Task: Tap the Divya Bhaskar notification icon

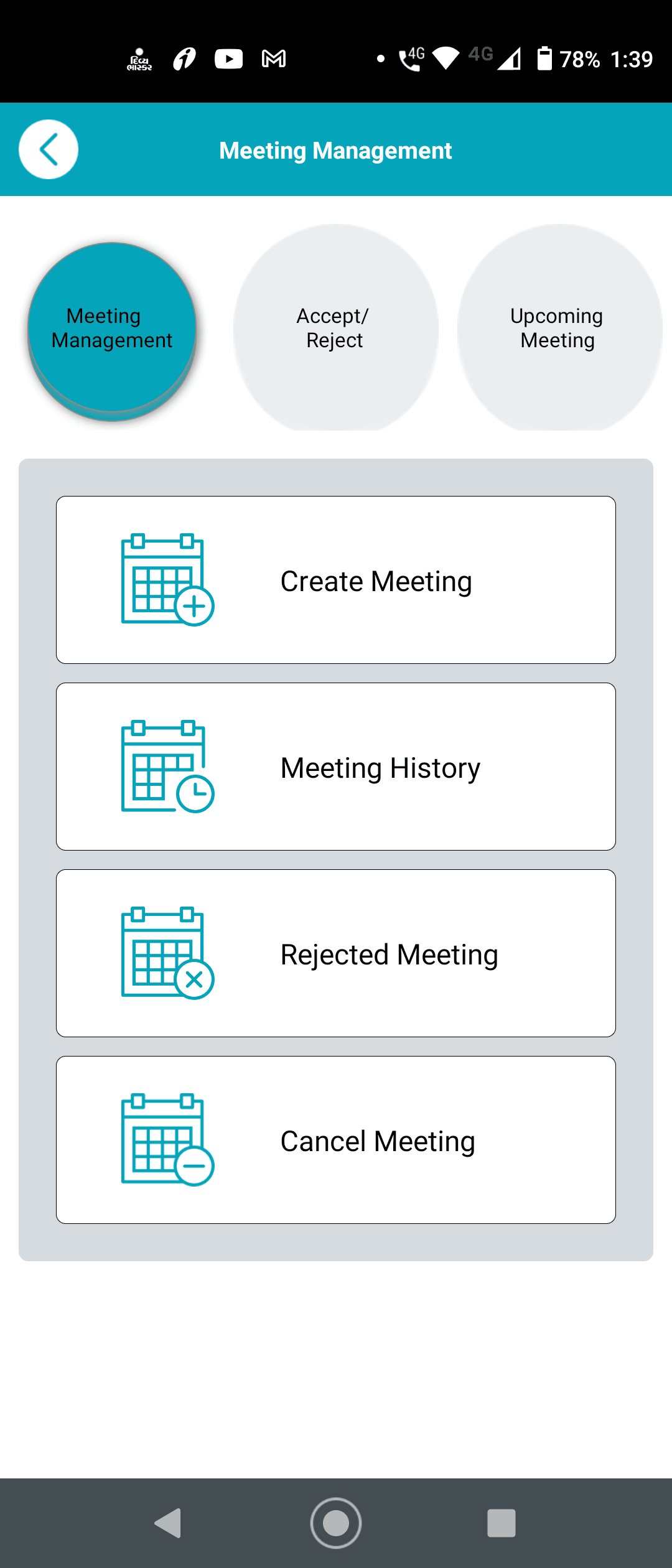Action: pyautogui.click(x=139, y=58)
